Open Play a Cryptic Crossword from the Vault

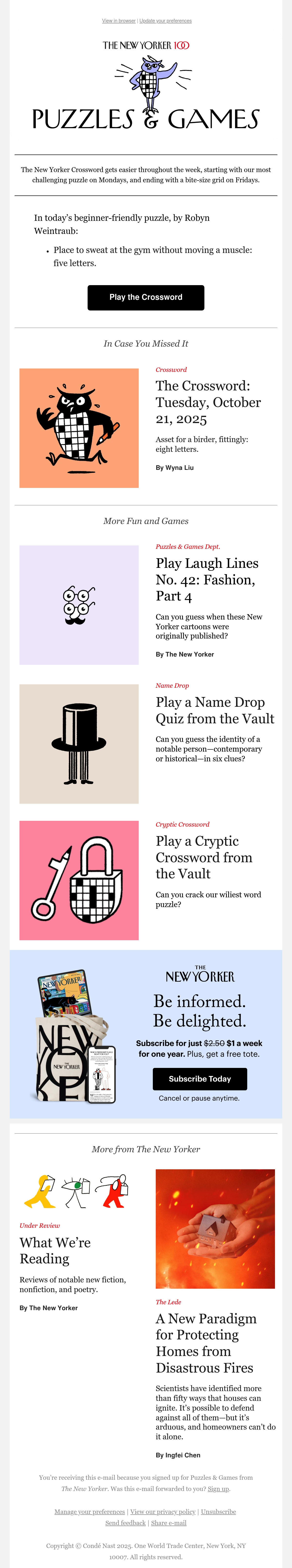[x=204, y=857]
